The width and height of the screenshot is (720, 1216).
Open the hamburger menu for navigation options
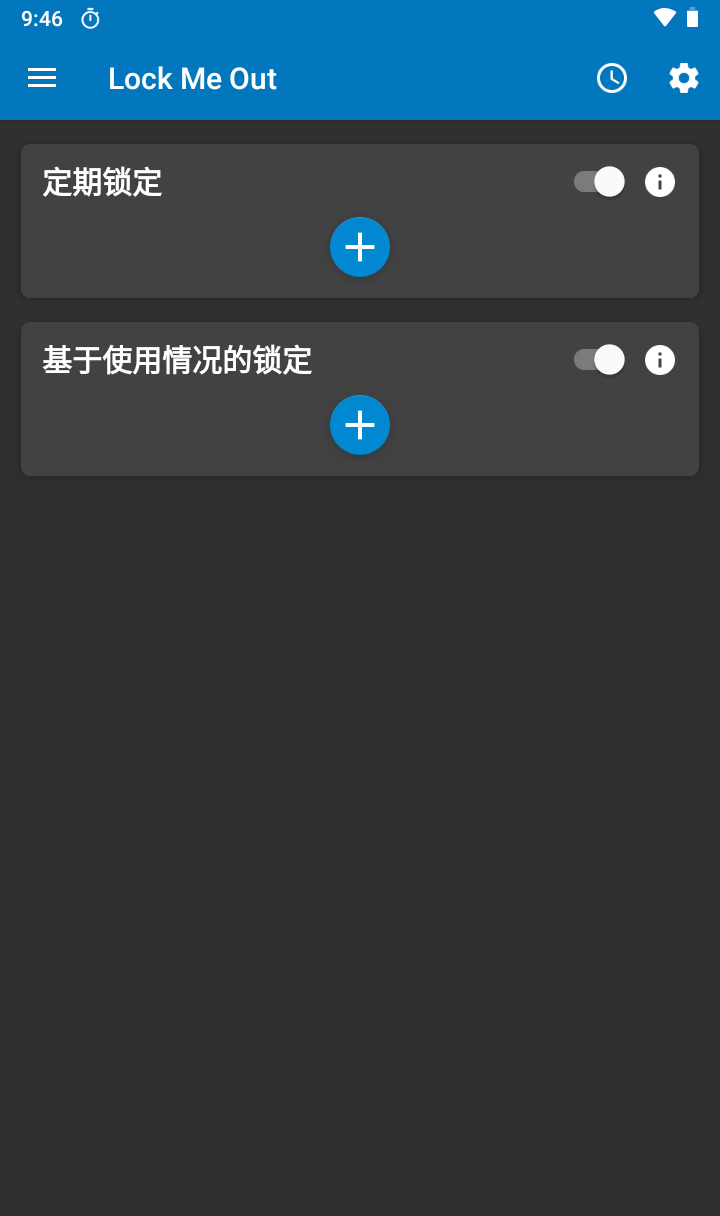coord(41,78)
